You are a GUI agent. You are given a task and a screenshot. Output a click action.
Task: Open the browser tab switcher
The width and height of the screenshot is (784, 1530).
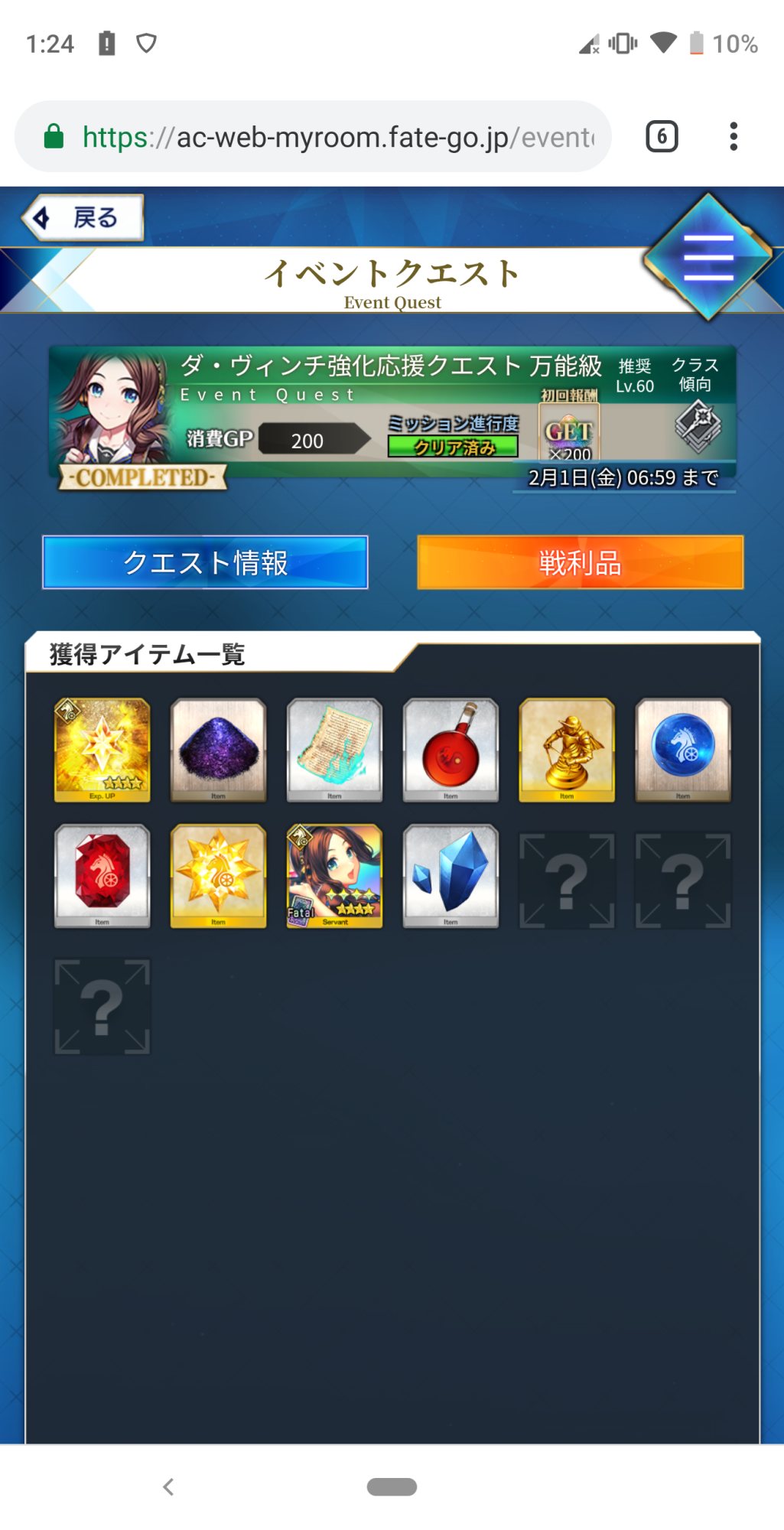coord(662,137)
